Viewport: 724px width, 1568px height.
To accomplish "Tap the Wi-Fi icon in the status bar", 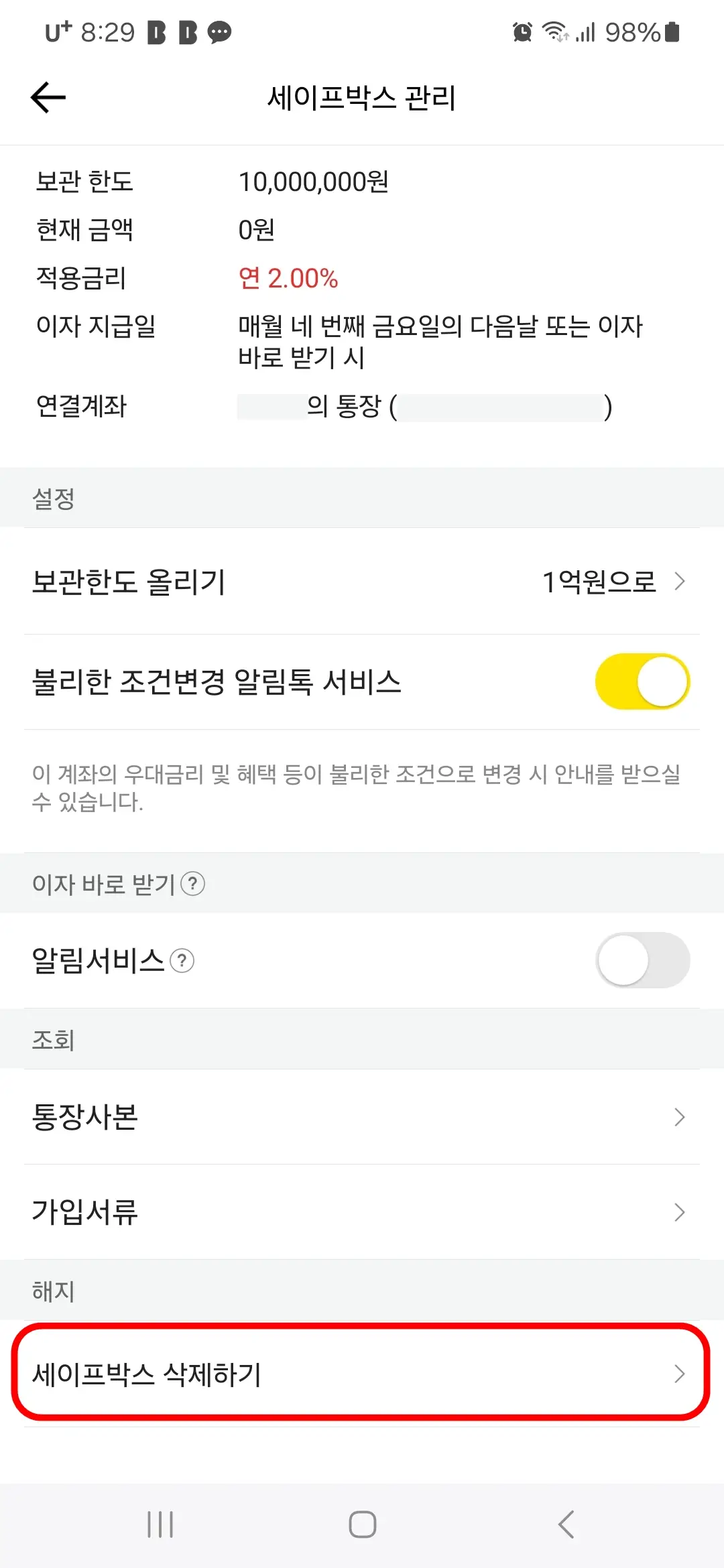I will [554, 31].
